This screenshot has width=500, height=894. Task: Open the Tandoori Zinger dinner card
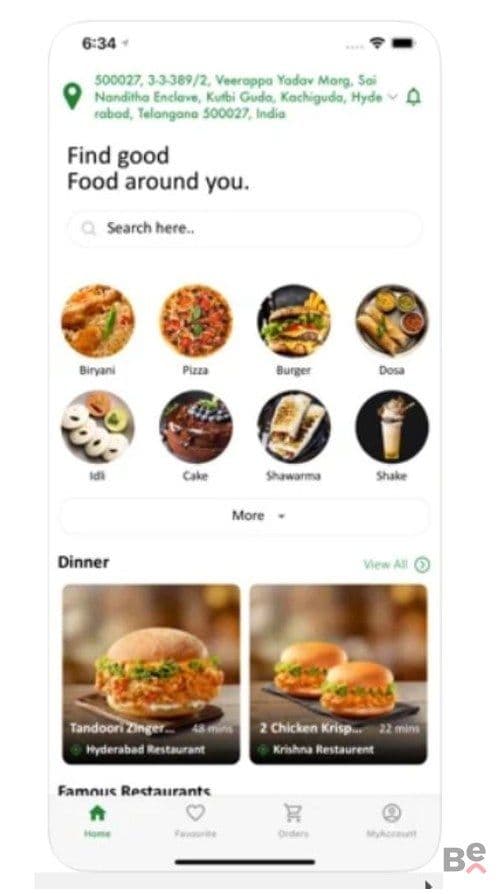(x=151, y=674)
